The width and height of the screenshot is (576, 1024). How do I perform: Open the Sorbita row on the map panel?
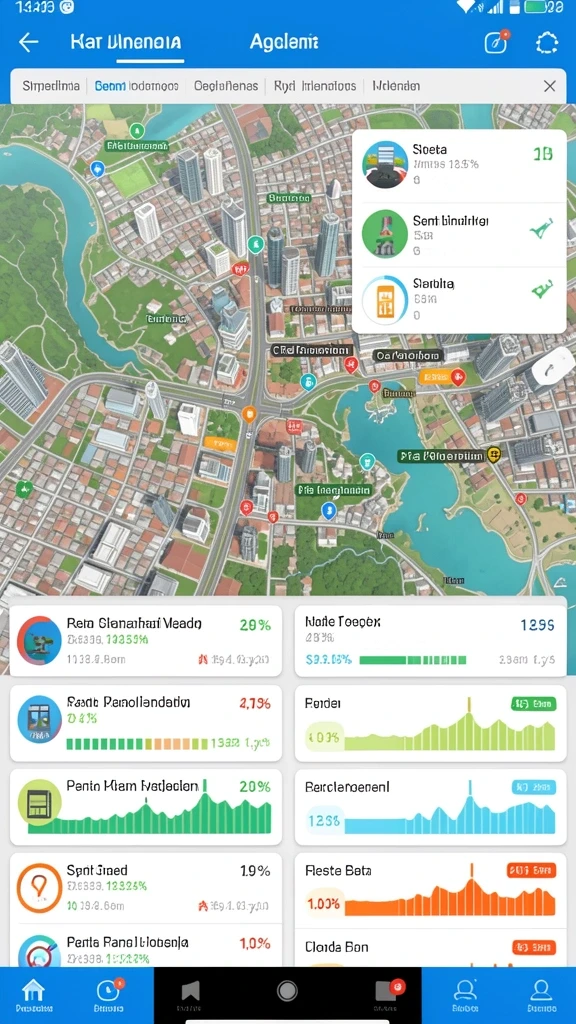459,300
